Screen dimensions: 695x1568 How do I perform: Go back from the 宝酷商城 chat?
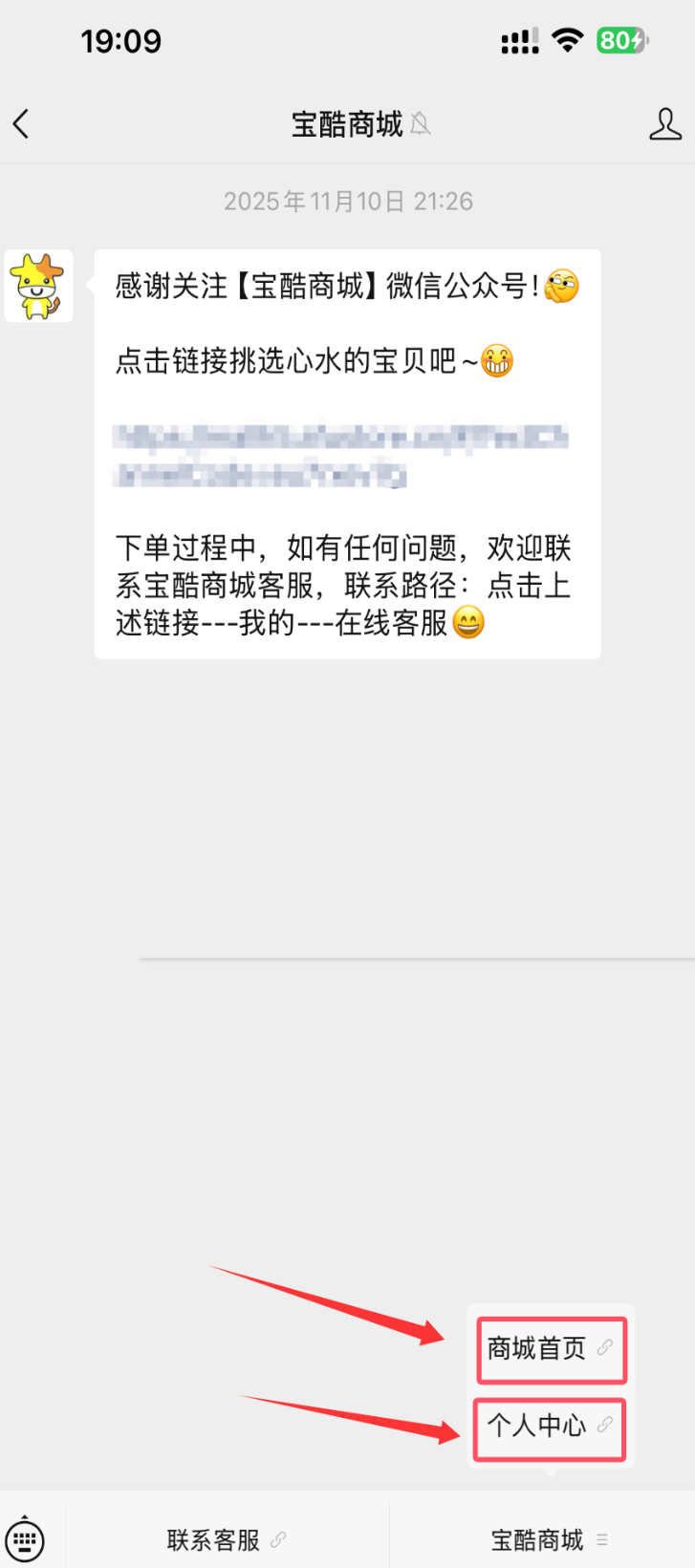click(x=21, y=123)
